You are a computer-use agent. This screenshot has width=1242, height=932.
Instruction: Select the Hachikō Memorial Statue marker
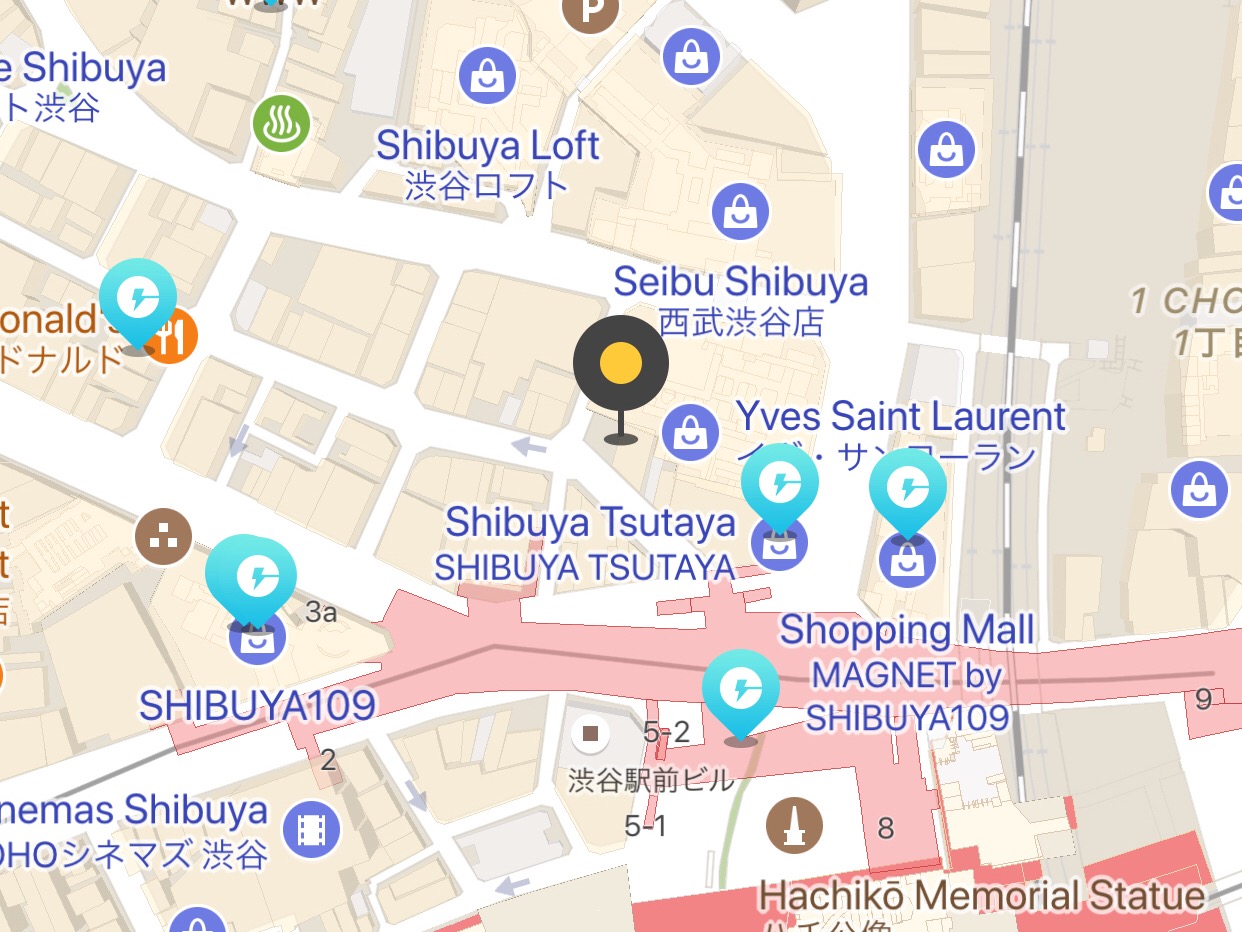point(794,826)
